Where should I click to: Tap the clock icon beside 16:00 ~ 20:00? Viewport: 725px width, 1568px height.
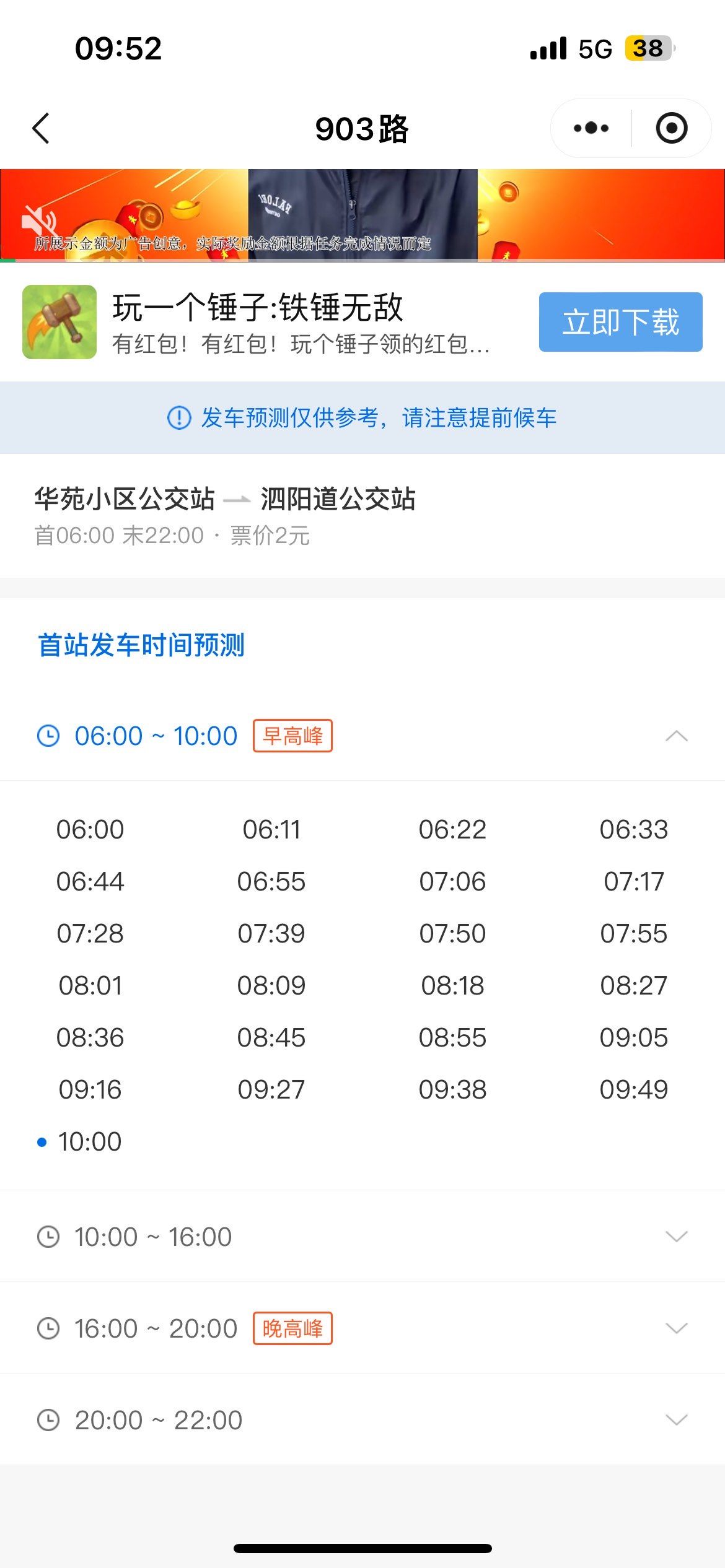(48, 1328)
